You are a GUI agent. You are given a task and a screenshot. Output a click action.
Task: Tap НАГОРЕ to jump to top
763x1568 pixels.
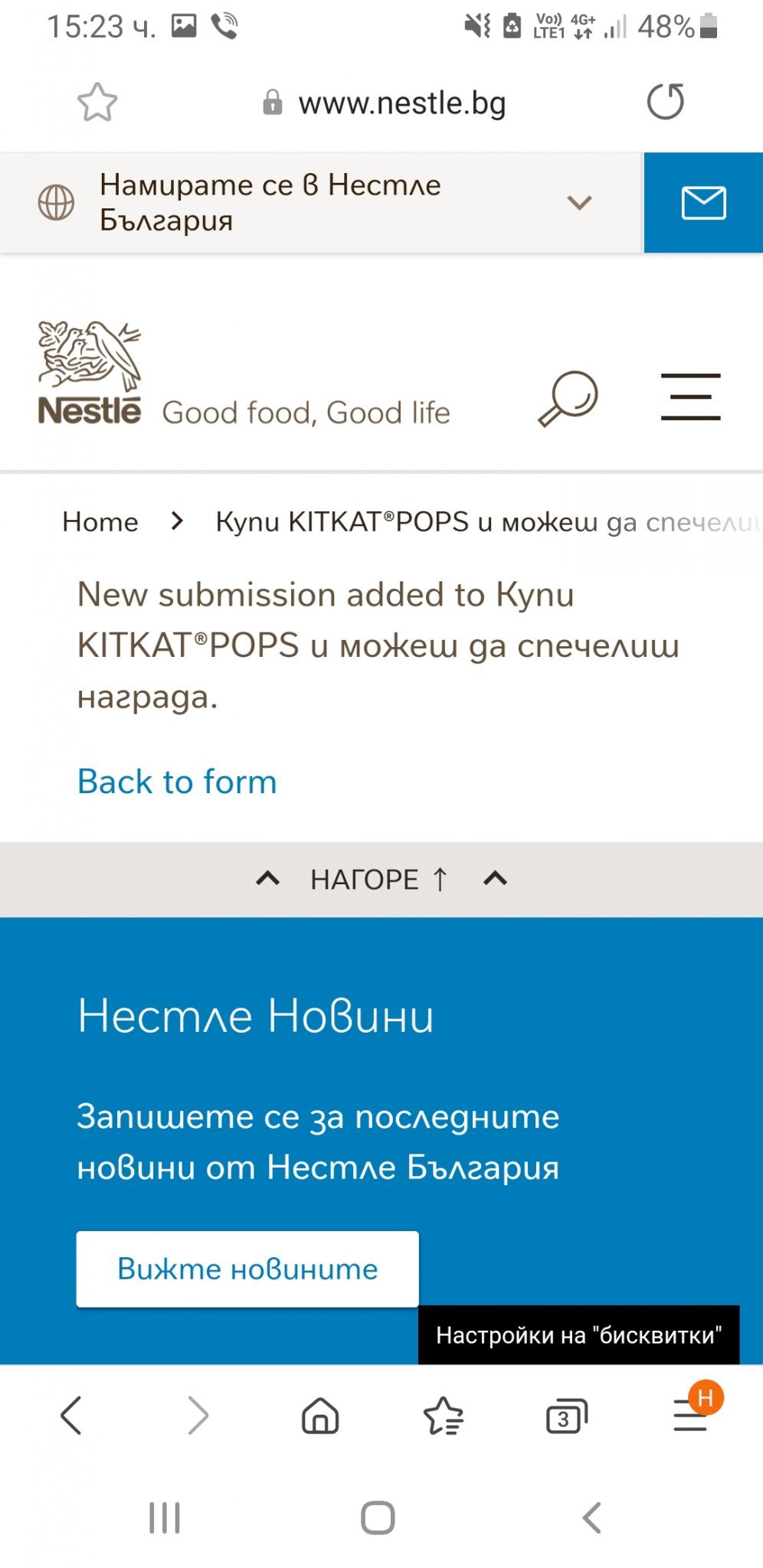(381, 879)
